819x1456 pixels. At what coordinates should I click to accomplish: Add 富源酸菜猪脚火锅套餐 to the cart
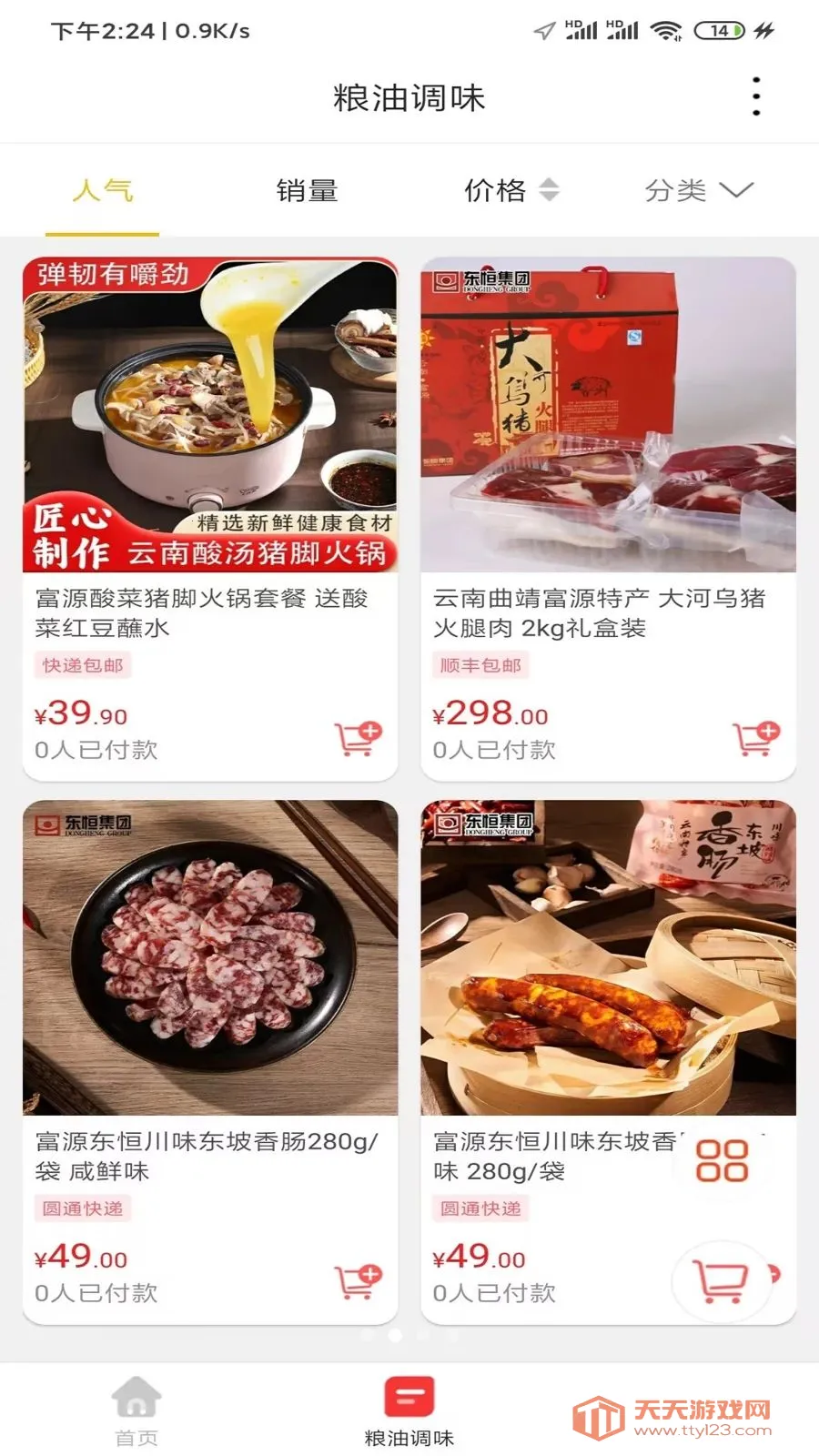point(359,737)
